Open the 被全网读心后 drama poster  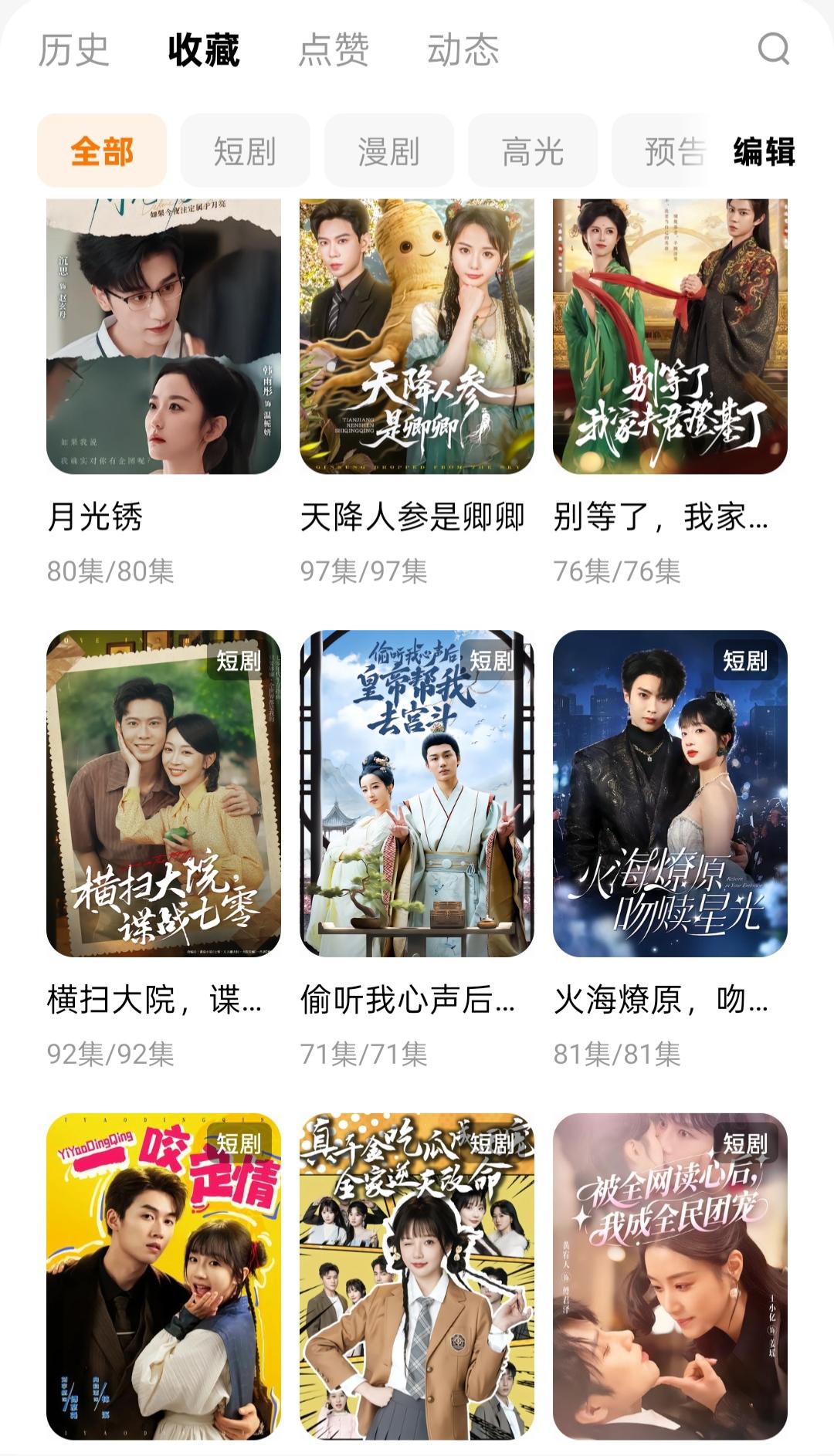pos(670,1275)
